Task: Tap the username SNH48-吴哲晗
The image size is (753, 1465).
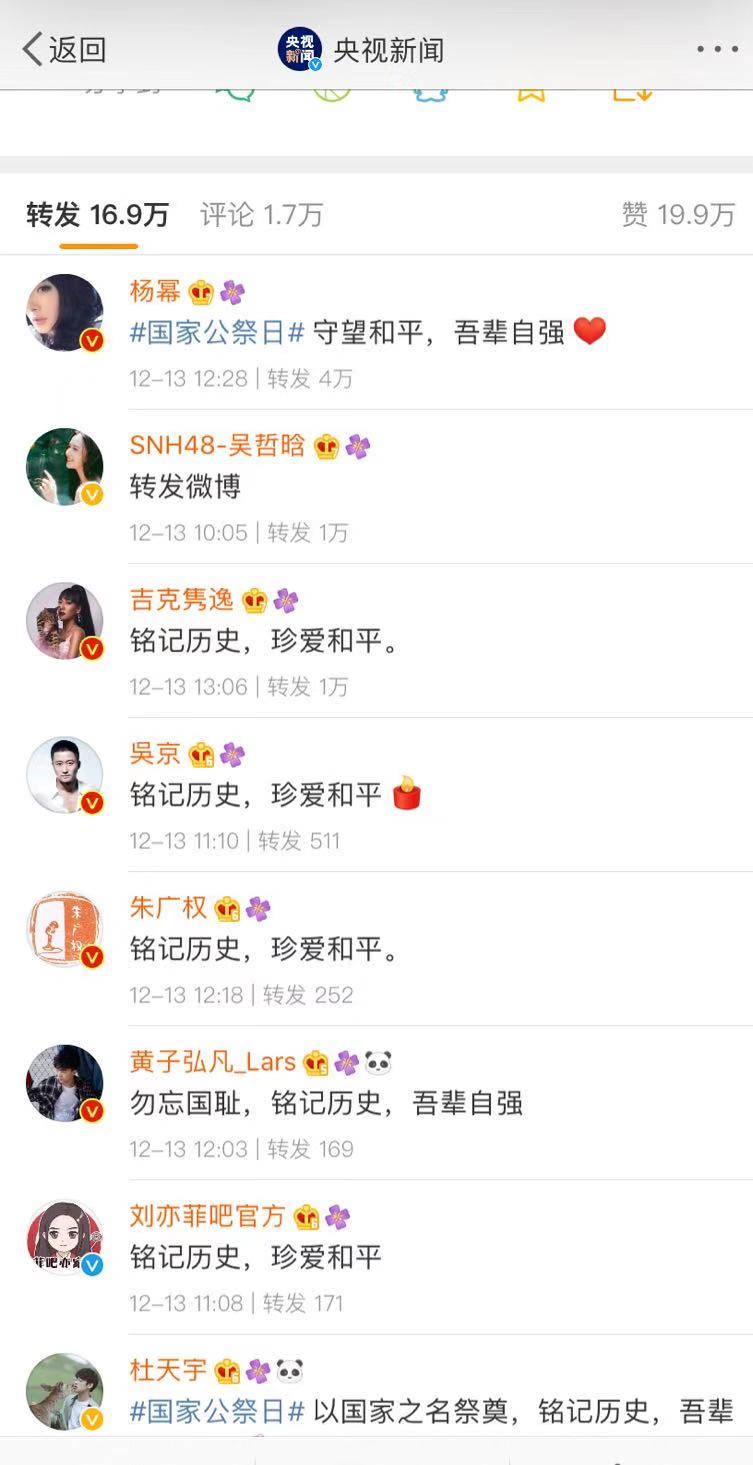Action: point(217,446)
